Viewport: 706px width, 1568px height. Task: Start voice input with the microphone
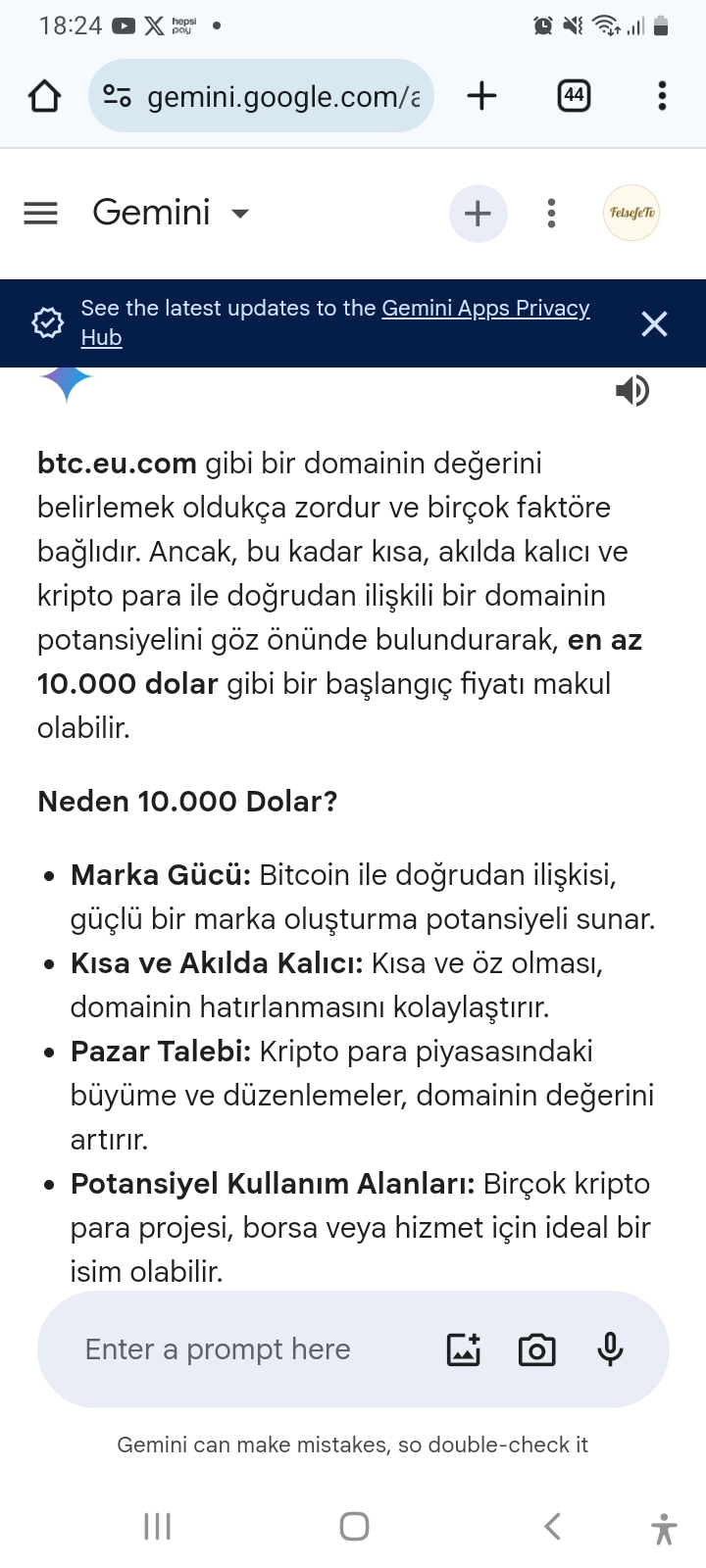[610, 1349]
